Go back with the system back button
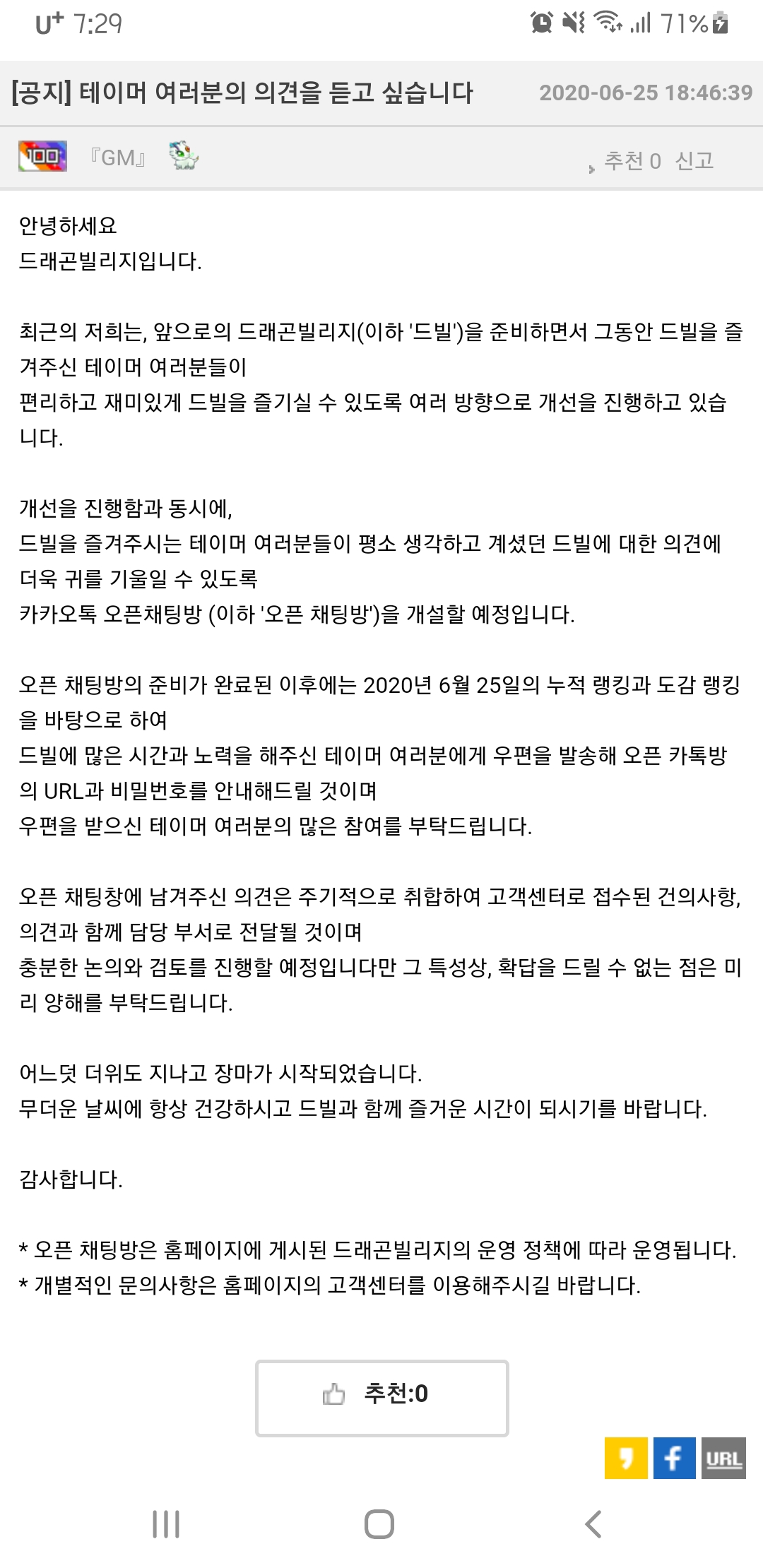763x1568 pixels. (593, 1524)
